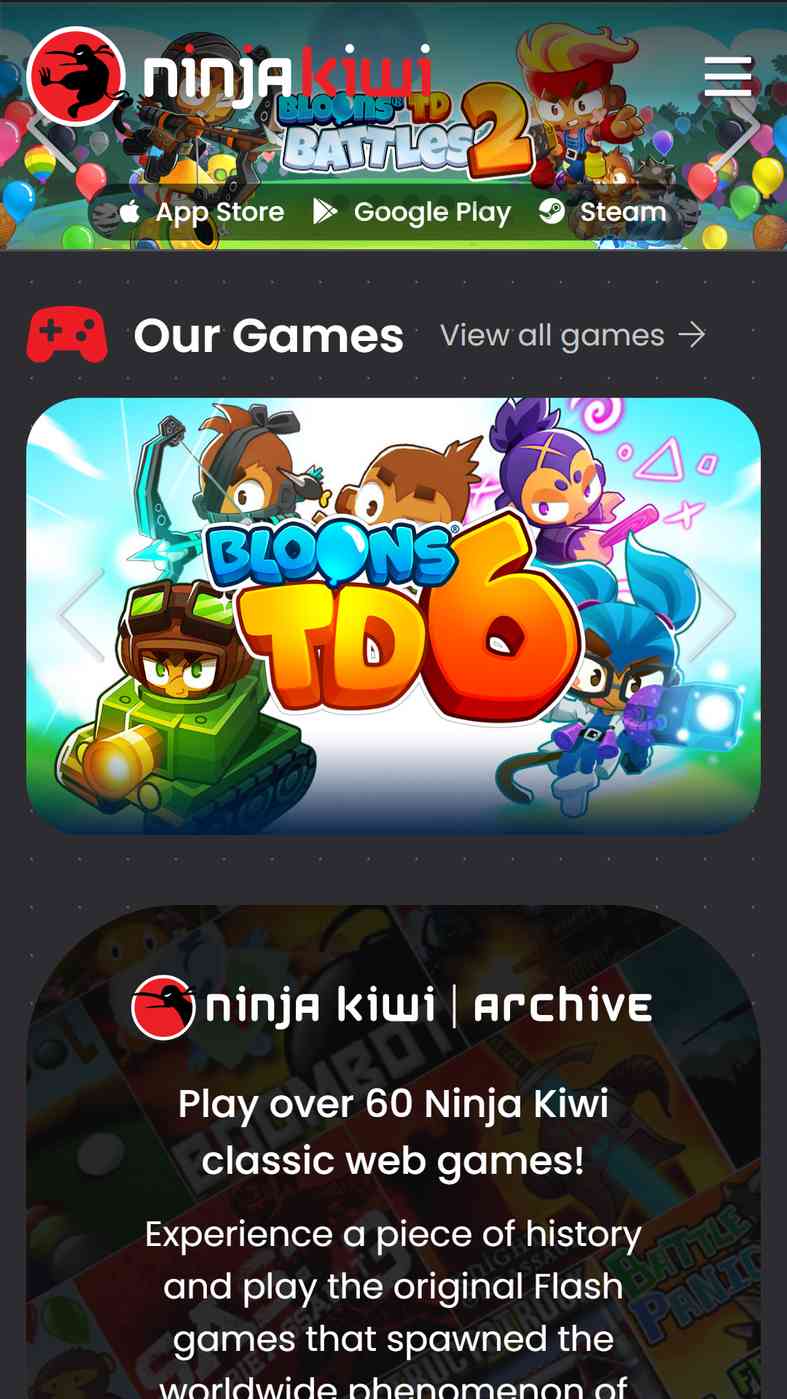Open the App Store download link

(x=201, y=212)
